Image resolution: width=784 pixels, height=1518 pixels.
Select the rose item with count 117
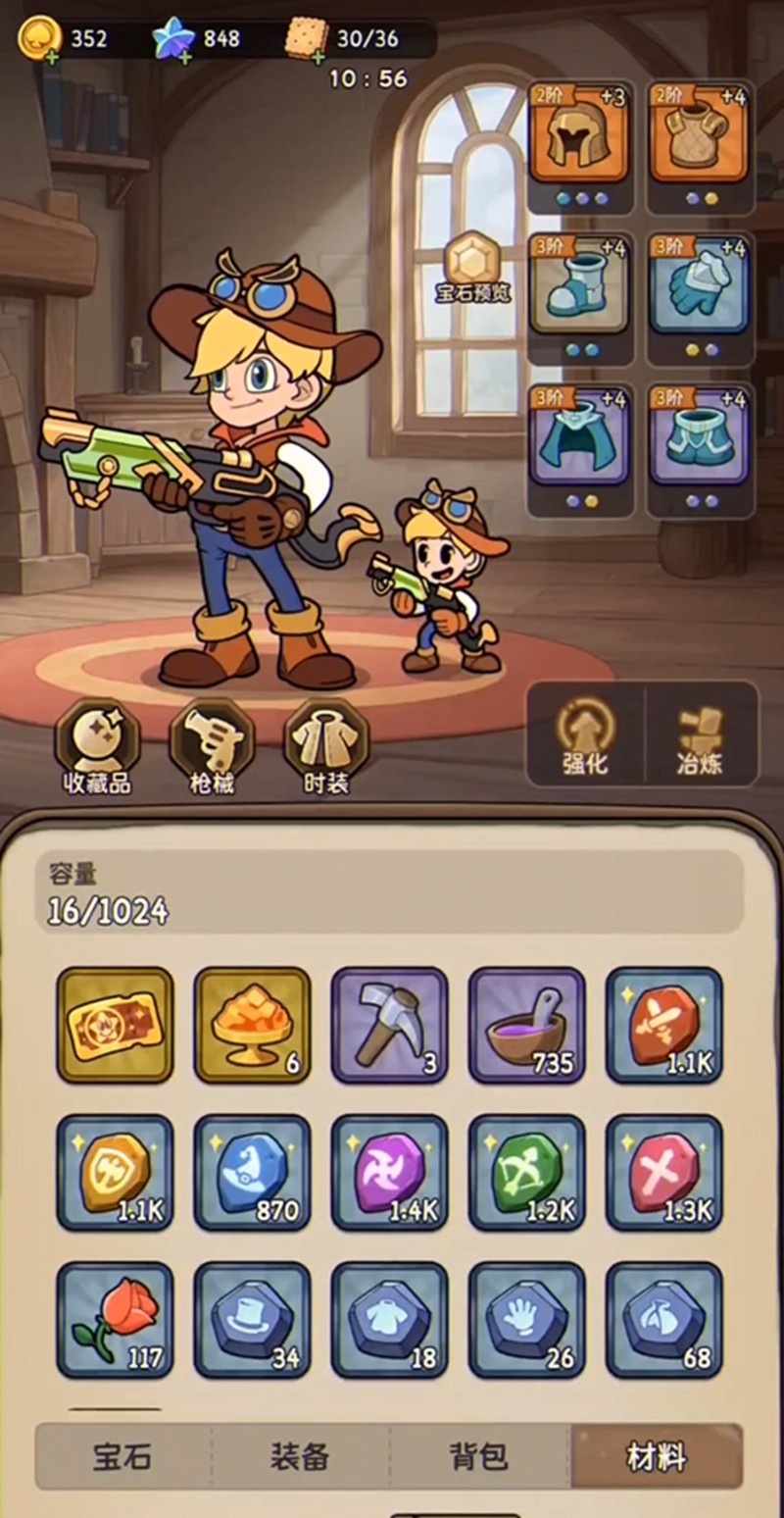pyautogui.click(x=115, y=1319)
